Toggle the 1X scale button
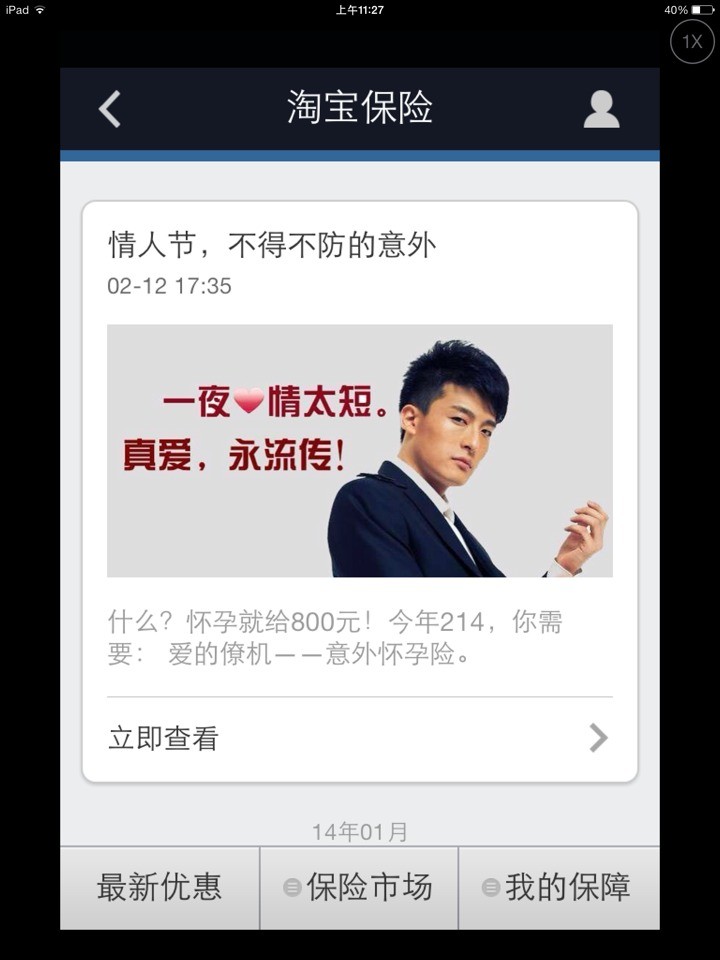Image resolution: width=720 pixels, height=960 pixels. click(691, 41)
